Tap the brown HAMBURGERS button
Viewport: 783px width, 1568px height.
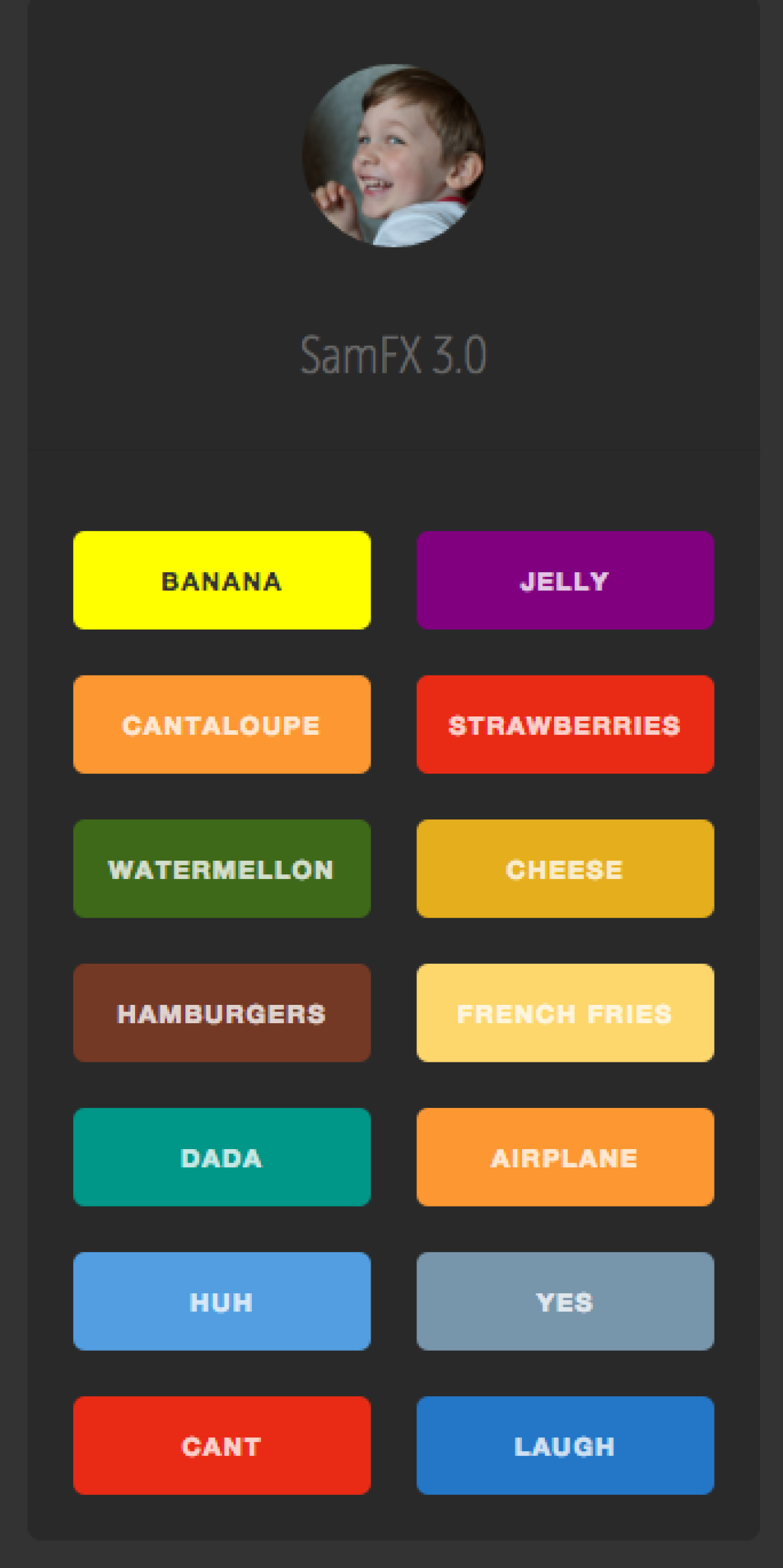coord(222,1013)
